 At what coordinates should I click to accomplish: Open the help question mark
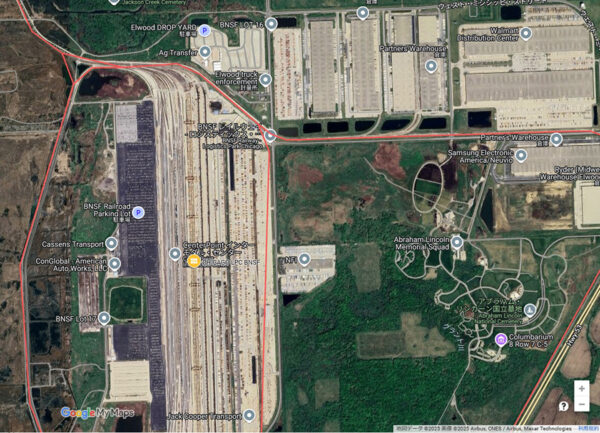pyautogui.click(x=564, y=405)
